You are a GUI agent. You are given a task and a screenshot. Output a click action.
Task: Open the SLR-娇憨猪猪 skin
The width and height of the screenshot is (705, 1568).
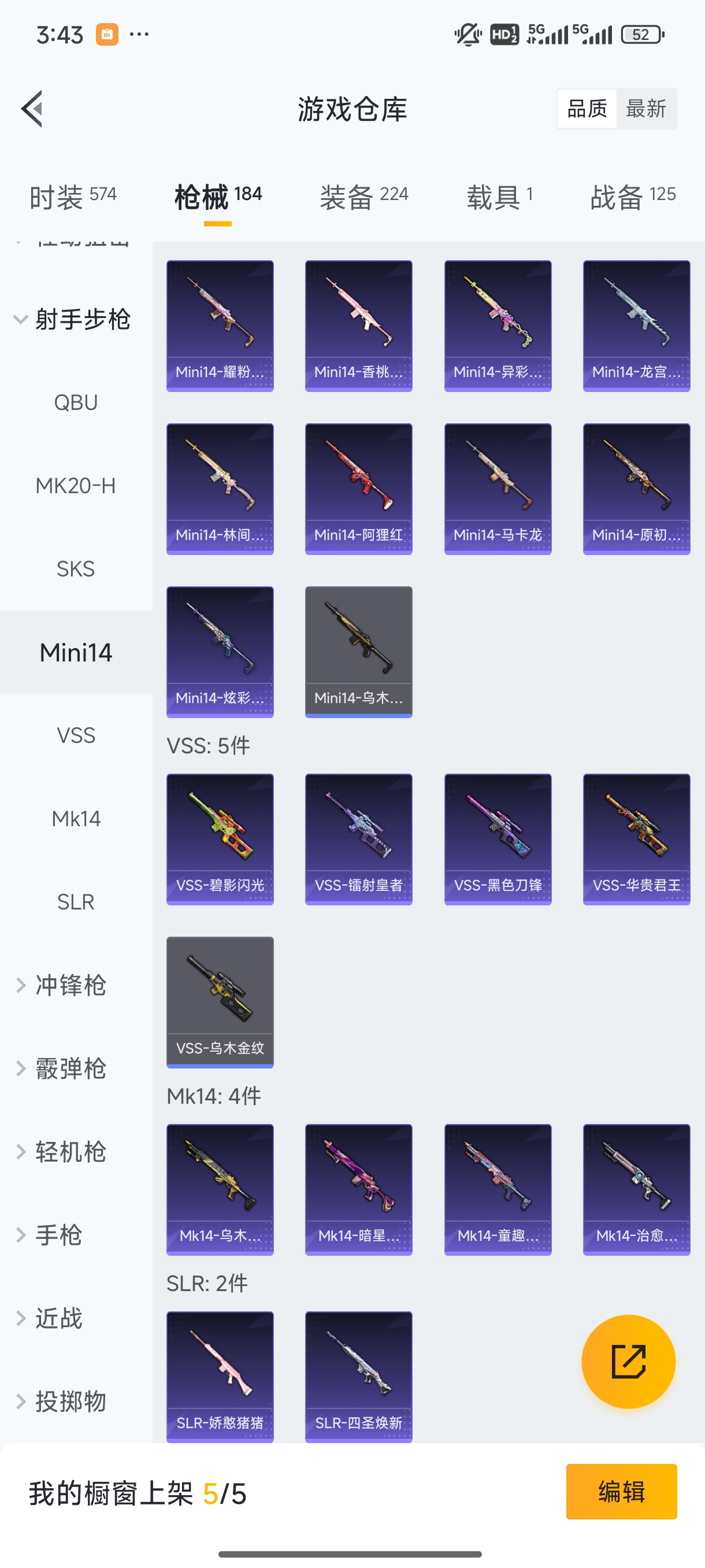tap(220, 1376)
